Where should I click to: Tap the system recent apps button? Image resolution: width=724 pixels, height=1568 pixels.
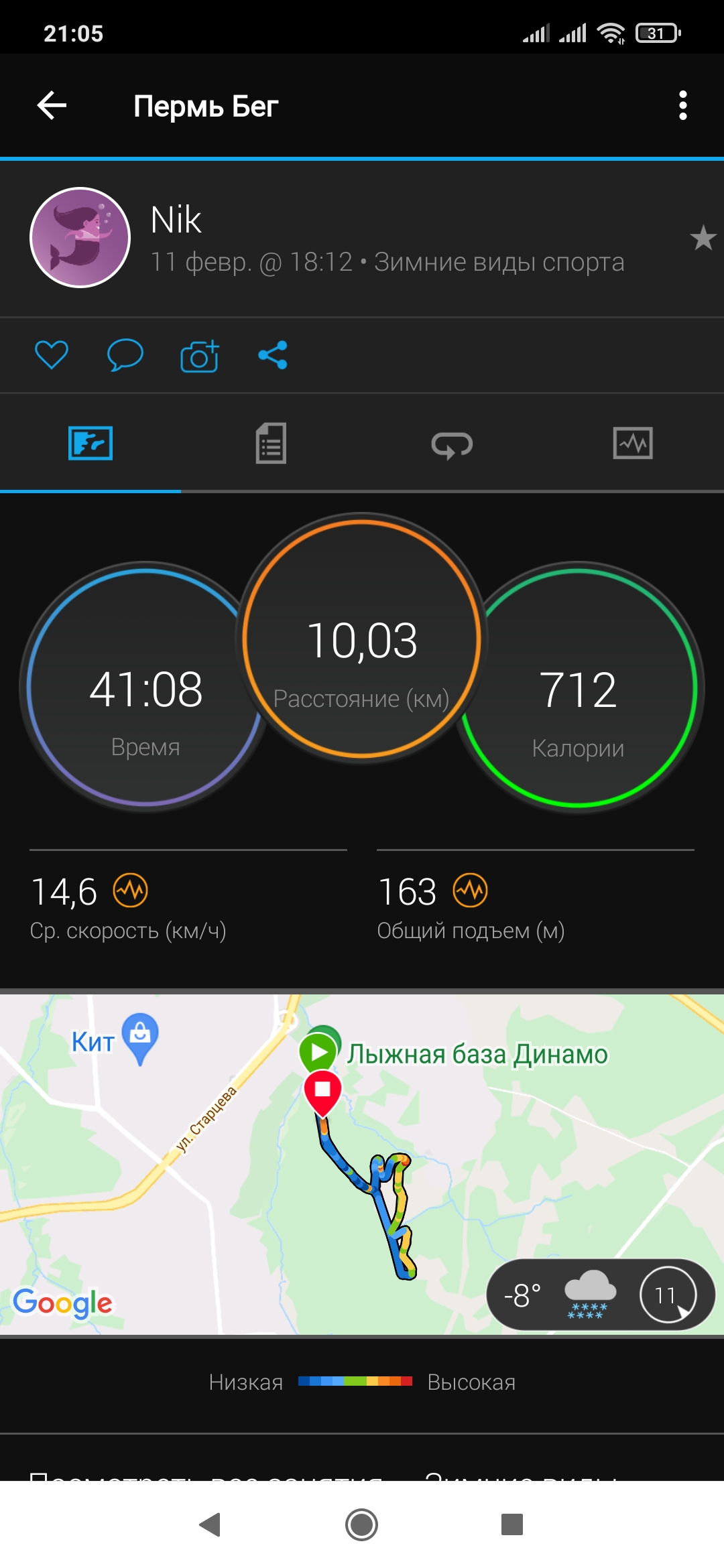511,1524
